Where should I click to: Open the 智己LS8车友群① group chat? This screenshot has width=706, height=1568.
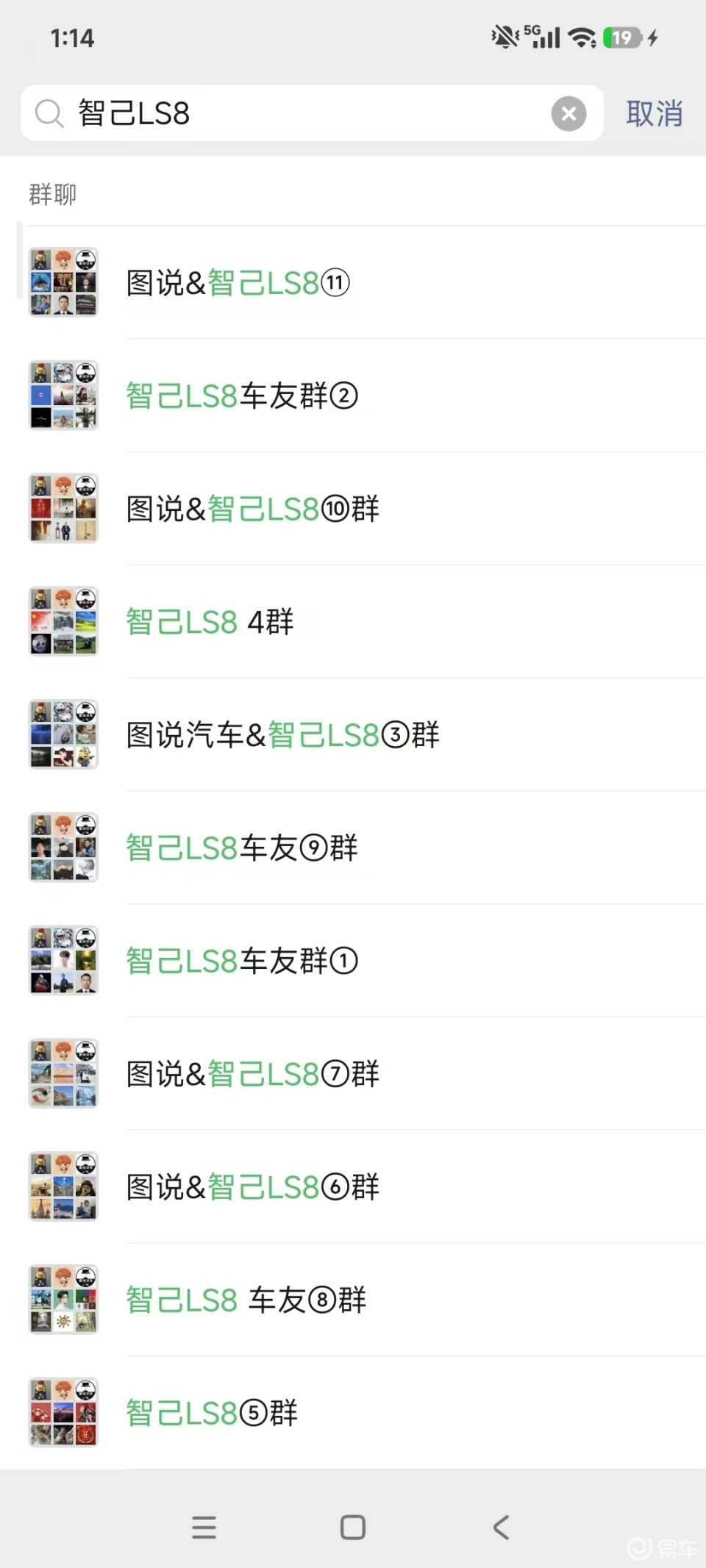coord(241,961)
